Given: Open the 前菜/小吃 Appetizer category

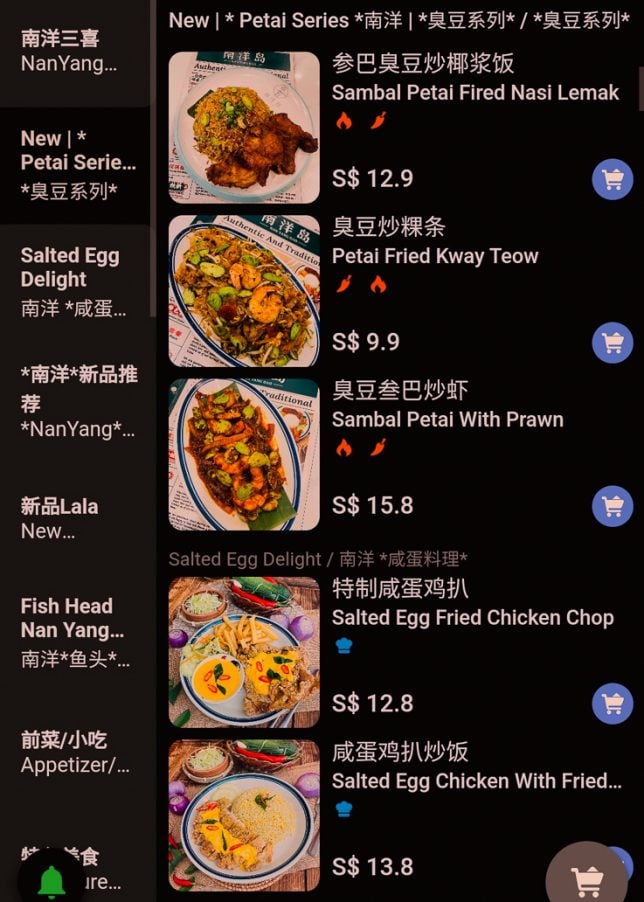Looking at the screenshot, I should [75, 752].
